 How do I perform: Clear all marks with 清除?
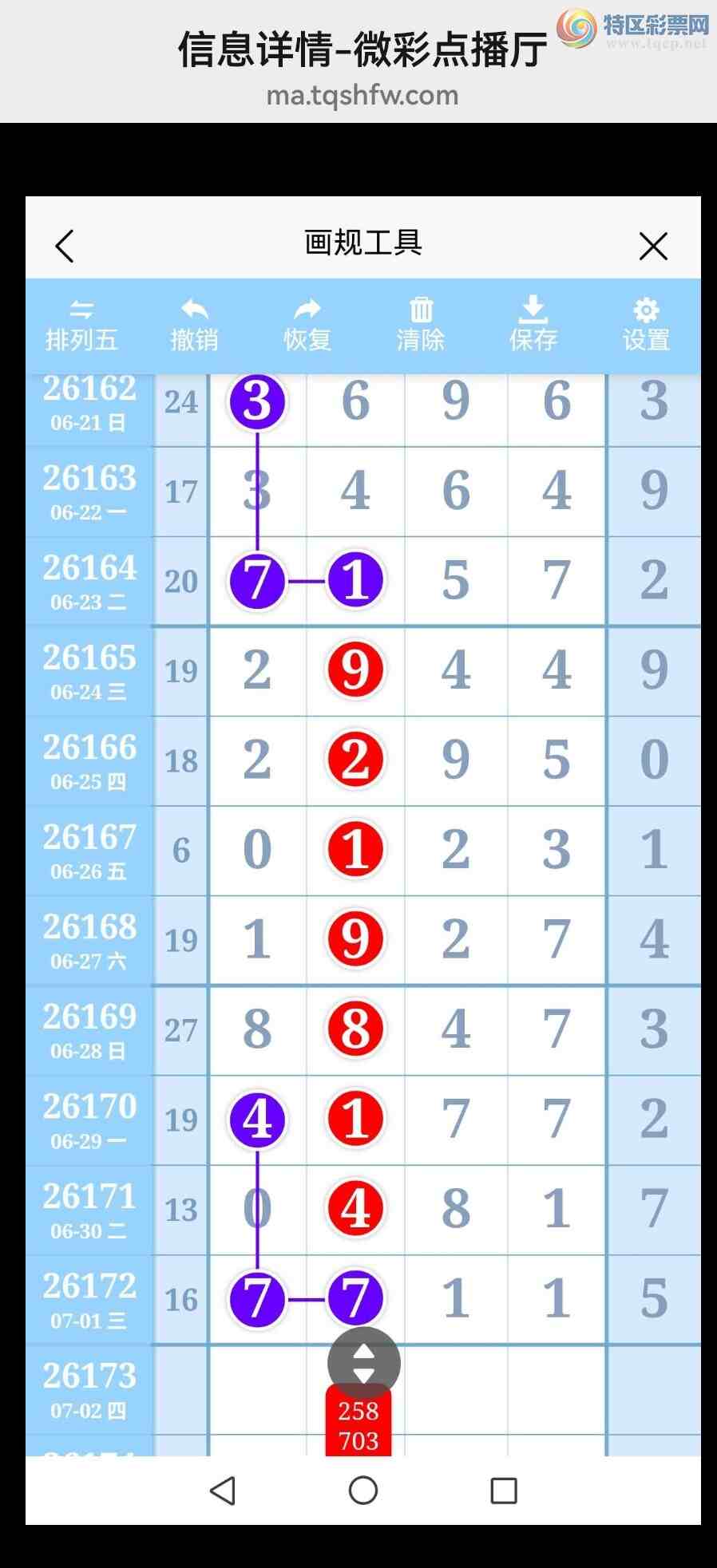pos(421,326)
